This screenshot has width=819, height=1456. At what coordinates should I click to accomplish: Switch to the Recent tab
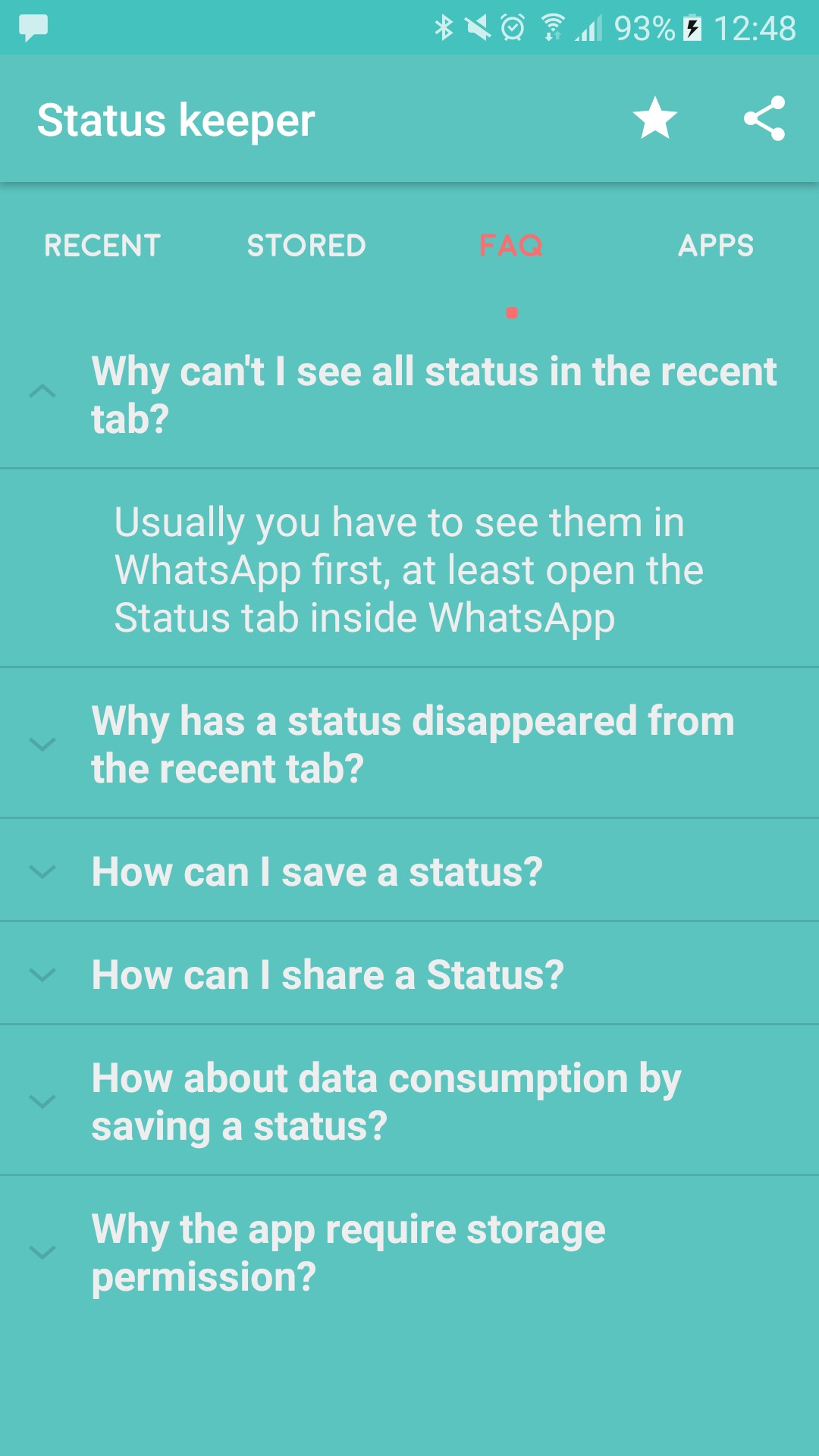click(x=102, y=246)
